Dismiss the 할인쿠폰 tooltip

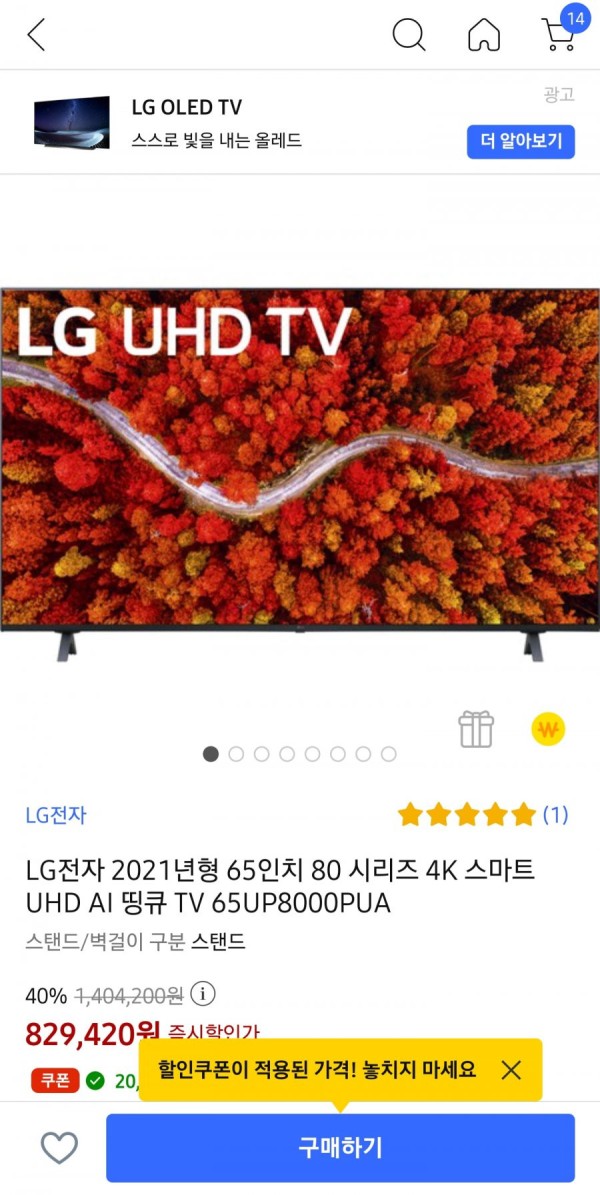[x=511, y=1070]
